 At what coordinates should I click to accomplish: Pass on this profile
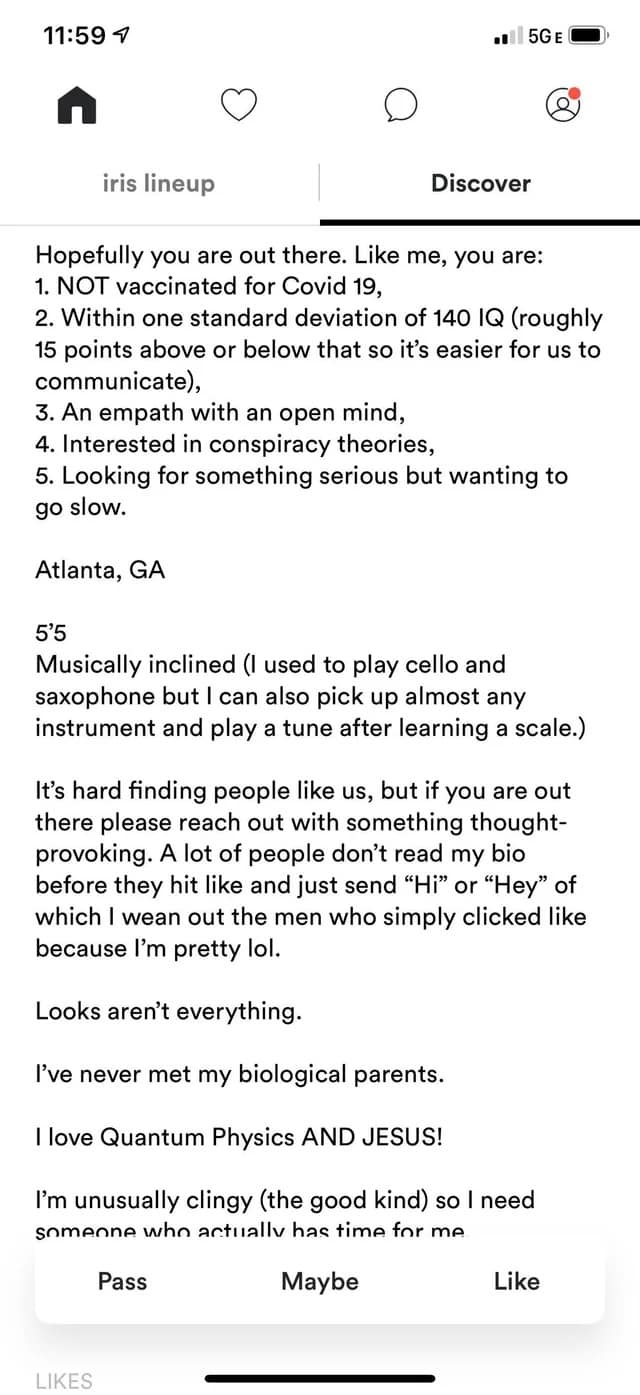[x=122, y=1281]
